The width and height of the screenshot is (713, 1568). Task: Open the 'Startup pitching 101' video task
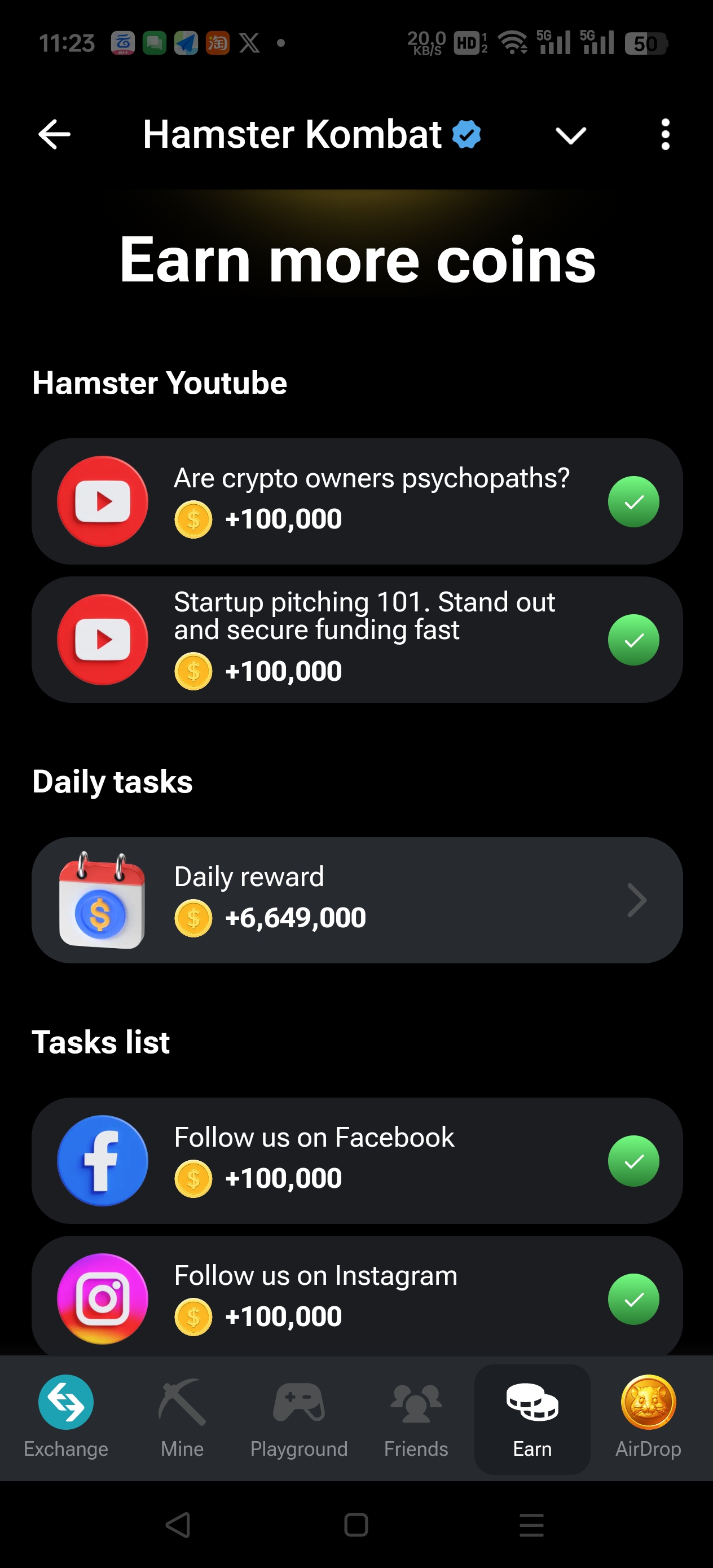[x=357, y=639]
